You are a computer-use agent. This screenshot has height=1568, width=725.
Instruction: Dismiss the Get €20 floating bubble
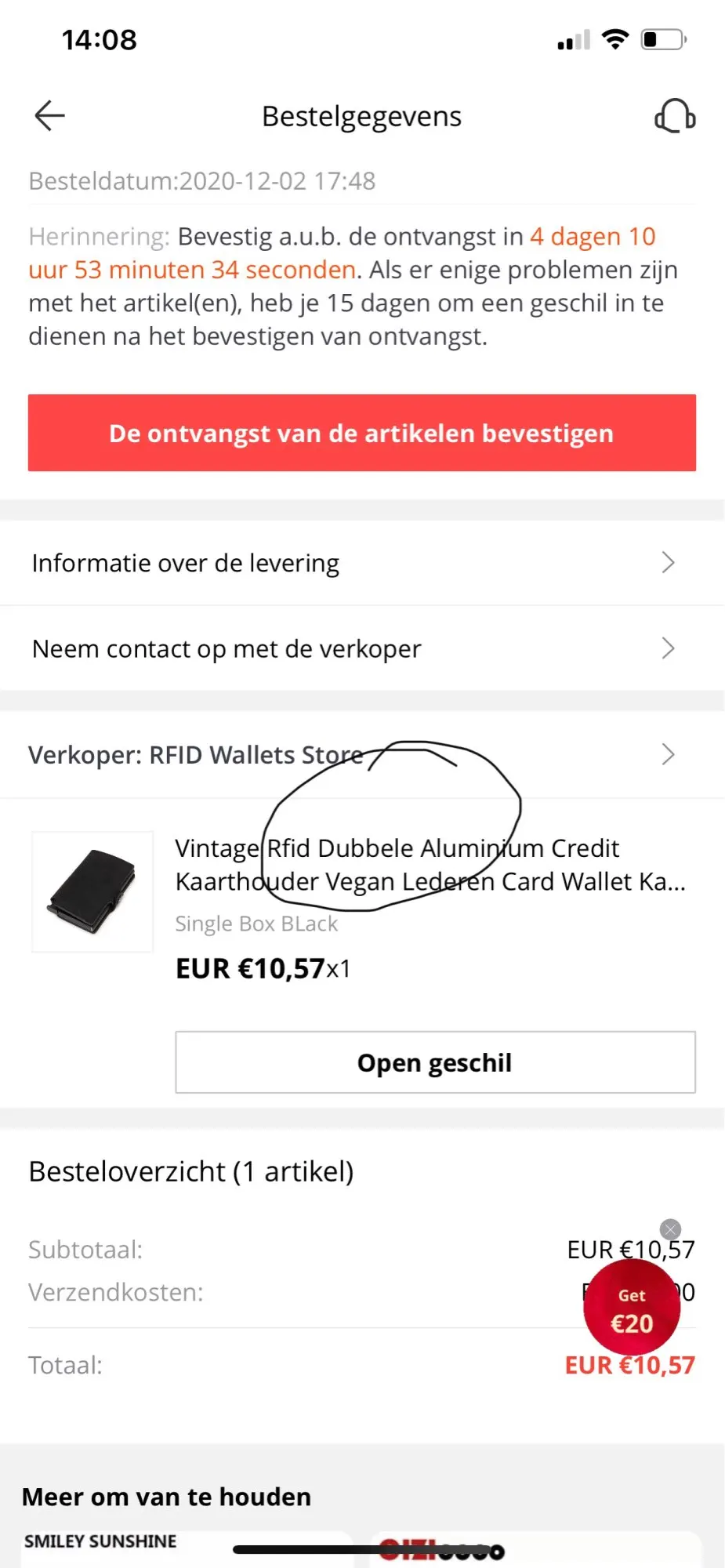click(x=670, y=1229)
